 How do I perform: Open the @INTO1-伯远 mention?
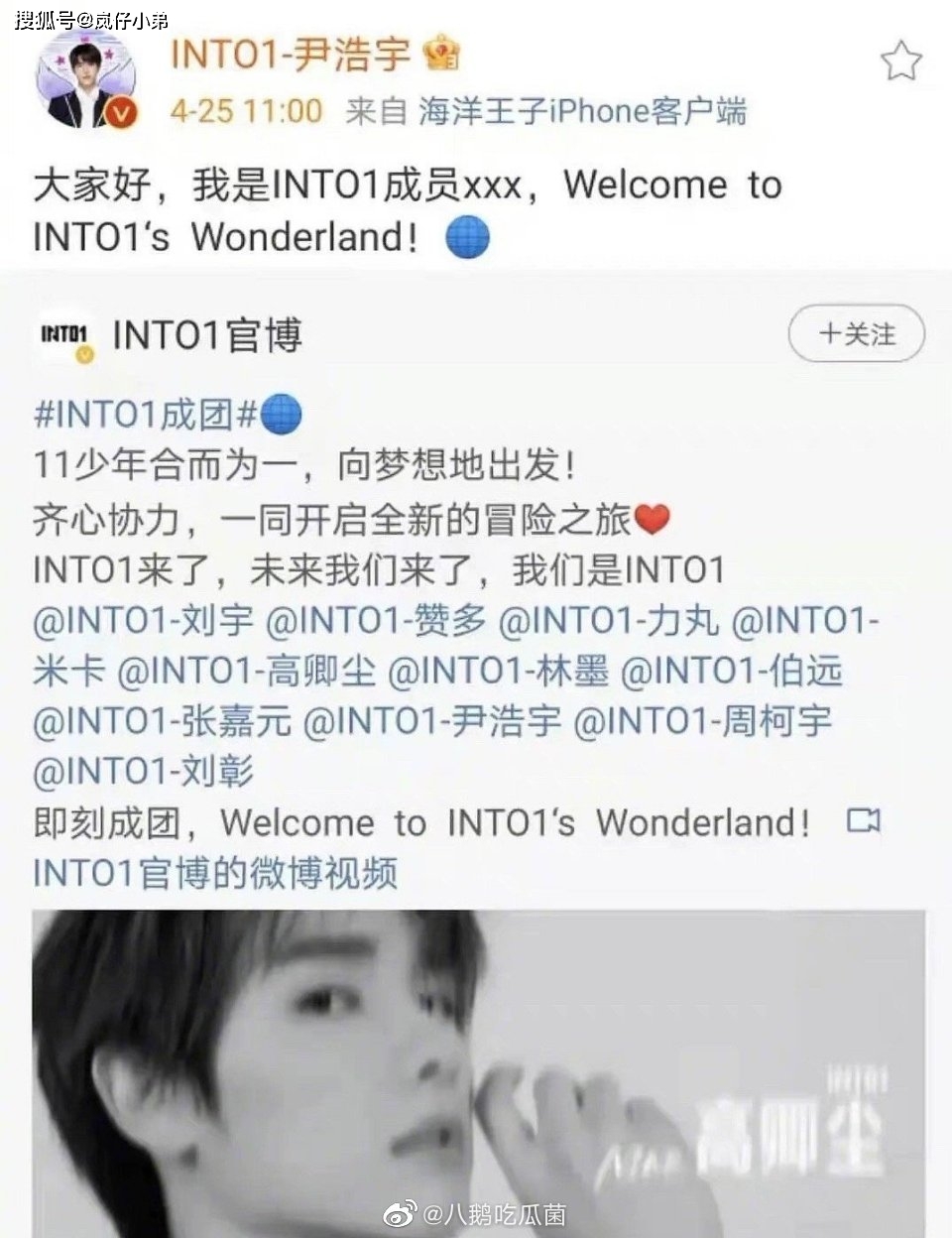click(731, 672)
